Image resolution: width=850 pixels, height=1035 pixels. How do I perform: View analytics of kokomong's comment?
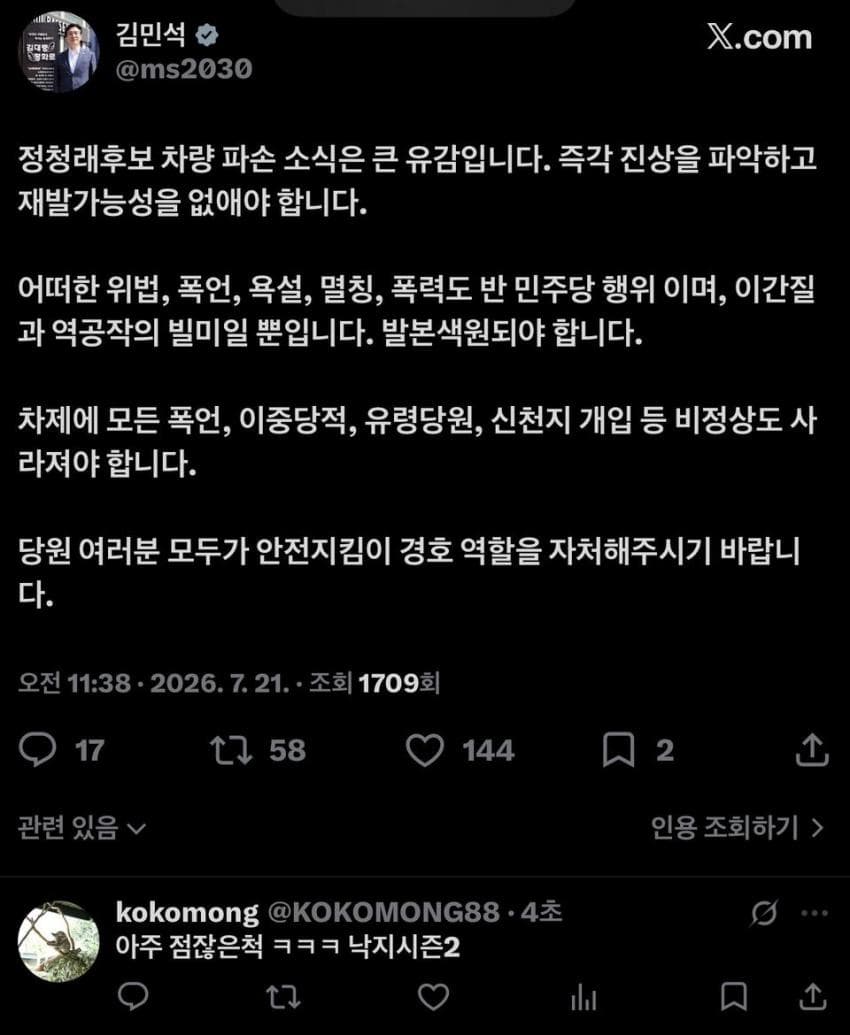pyautogui.click(x=583, y=997)
